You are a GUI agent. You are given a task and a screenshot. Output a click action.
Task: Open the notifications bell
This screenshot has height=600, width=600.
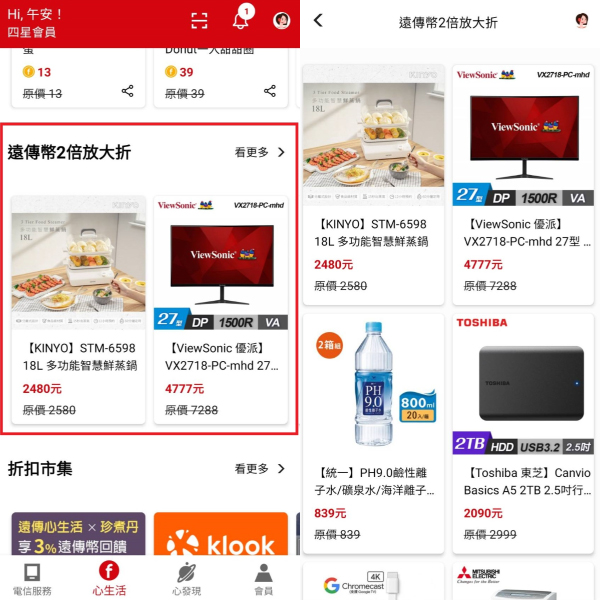240,21
